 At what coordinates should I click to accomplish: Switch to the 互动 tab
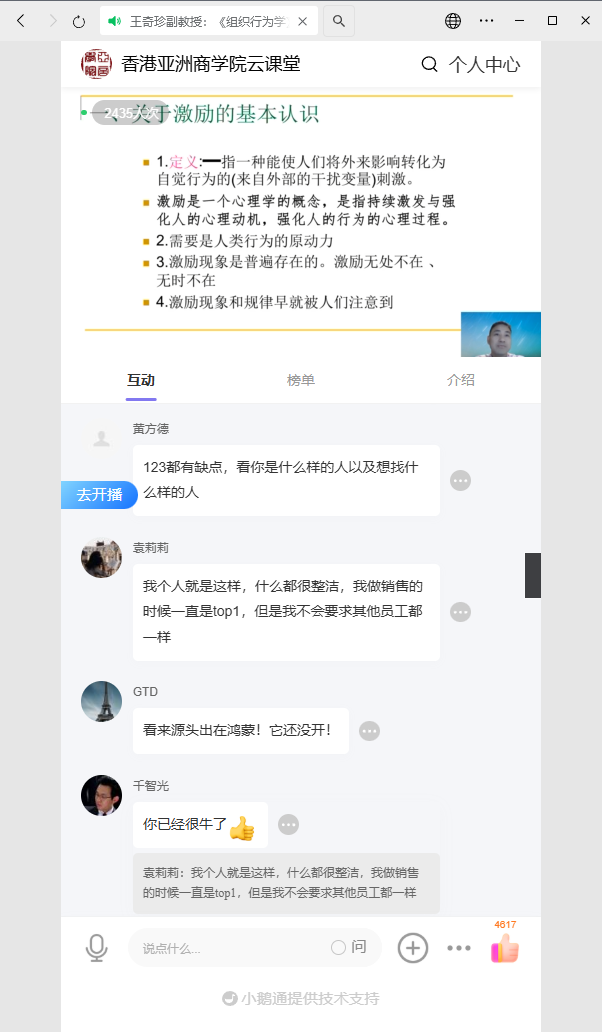[141, 380]
